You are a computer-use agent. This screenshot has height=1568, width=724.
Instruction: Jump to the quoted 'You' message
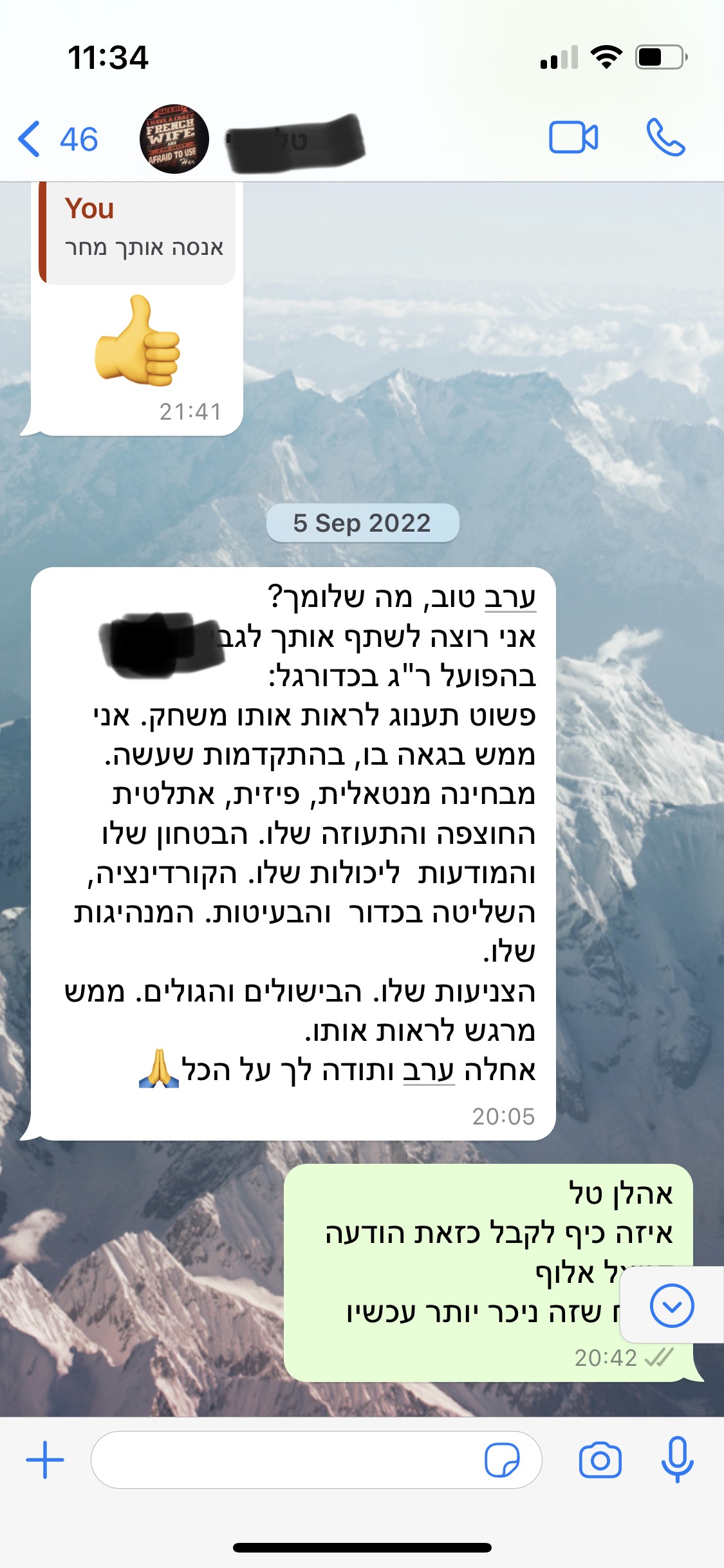coord(137,232)
